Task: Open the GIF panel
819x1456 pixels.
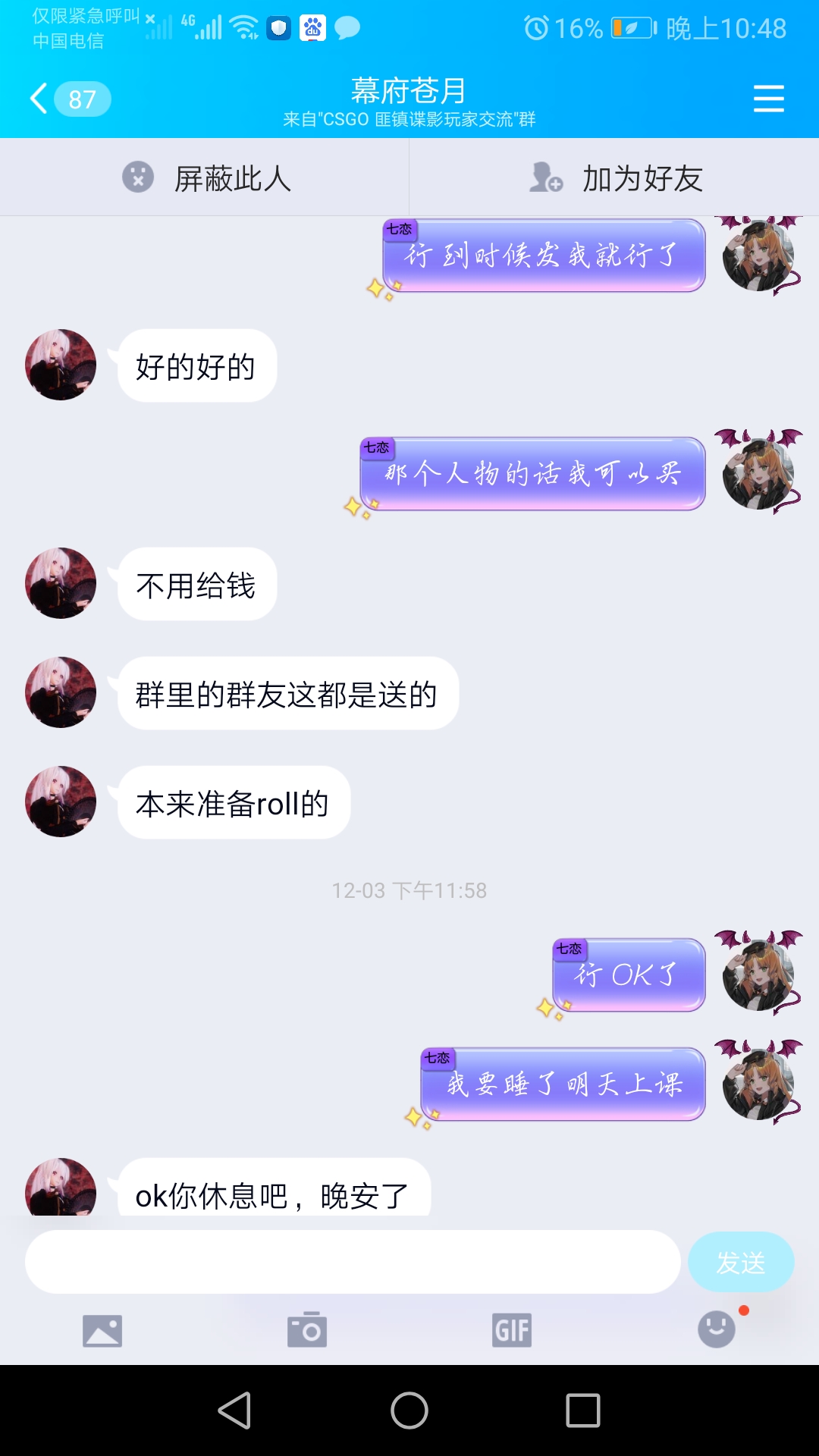Action: (x=512, y=1329)
